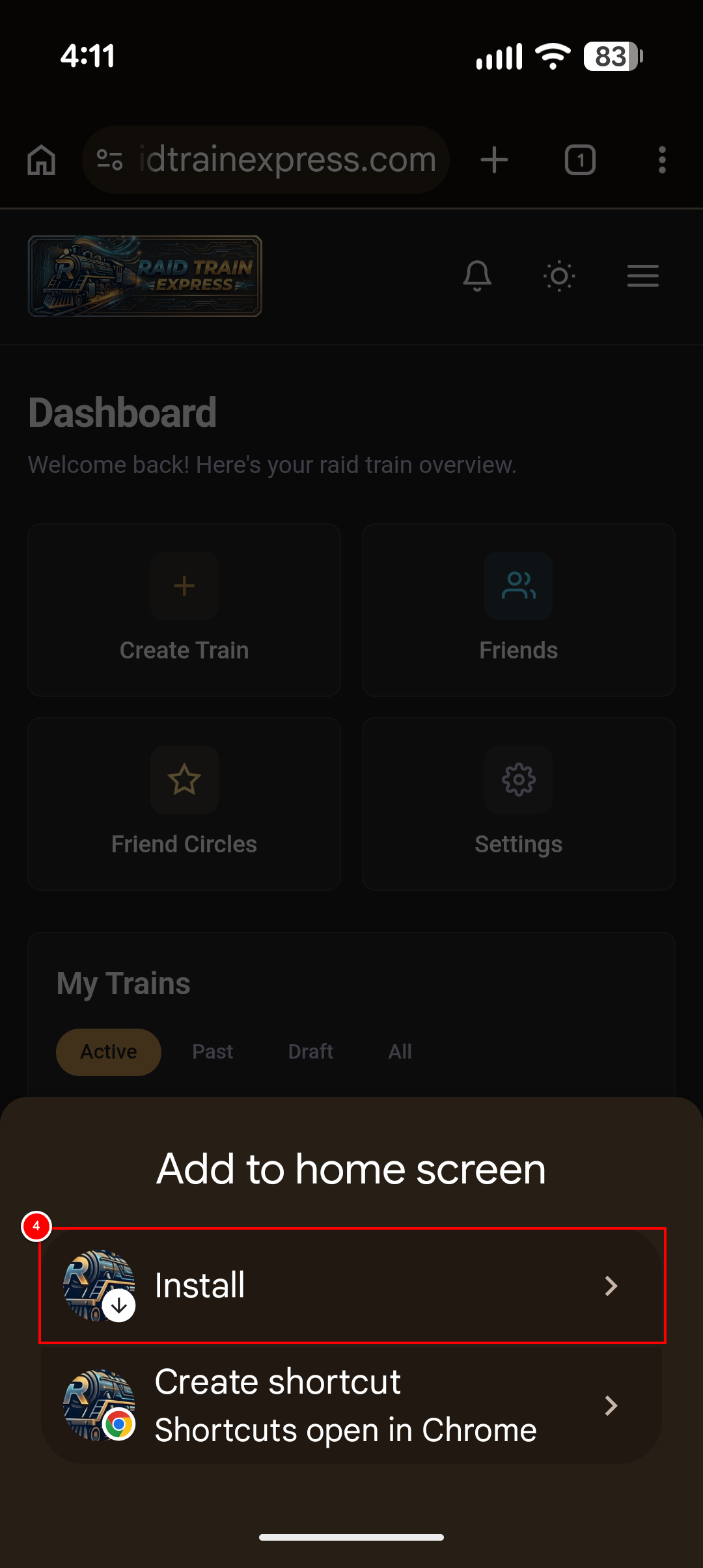Toggle the light/dark theme

click(x=559, y=276)
